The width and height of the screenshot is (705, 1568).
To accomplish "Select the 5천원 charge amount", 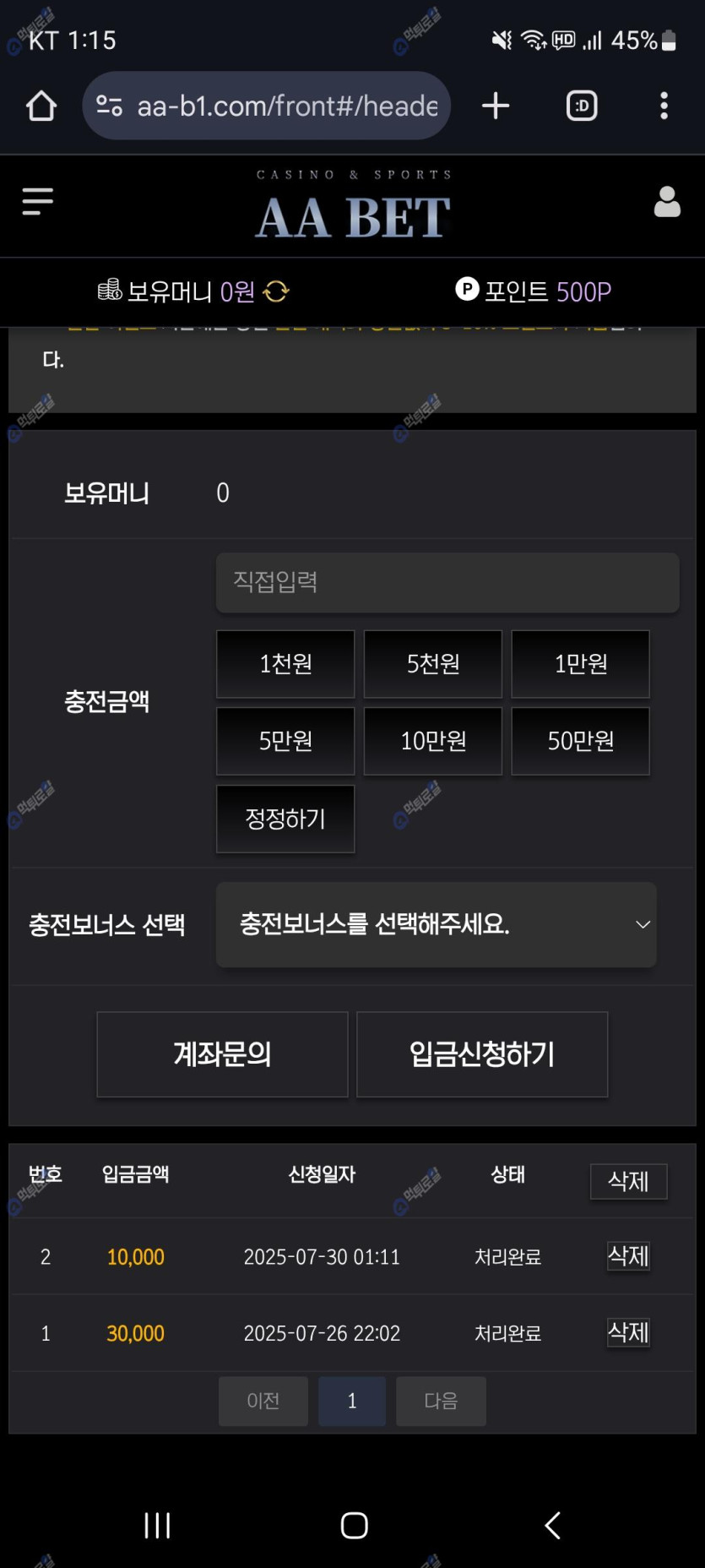I will (x=432, y=664).
